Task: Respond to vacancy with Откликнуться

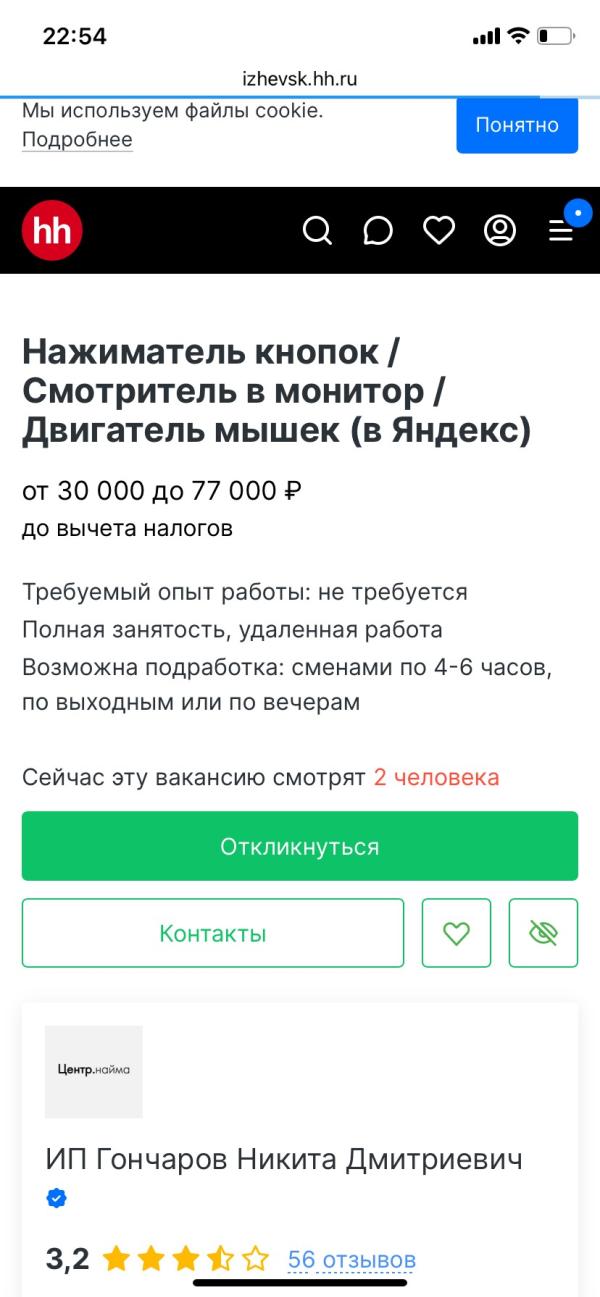Action: (x=300, y=846)
